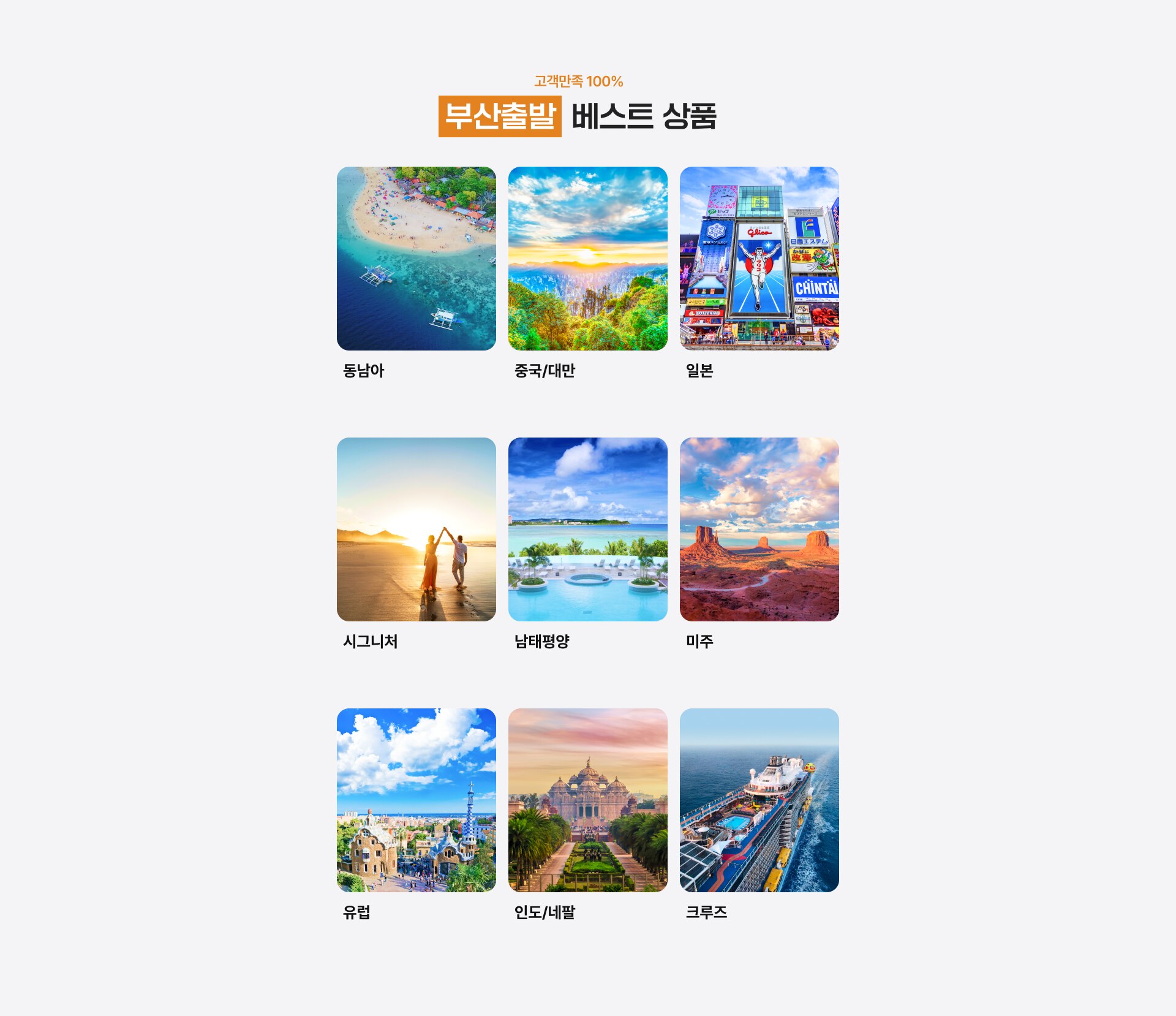1176x1016 pixels.
Task: Tap the 시그니처 package card
Action: click(416, 529)
